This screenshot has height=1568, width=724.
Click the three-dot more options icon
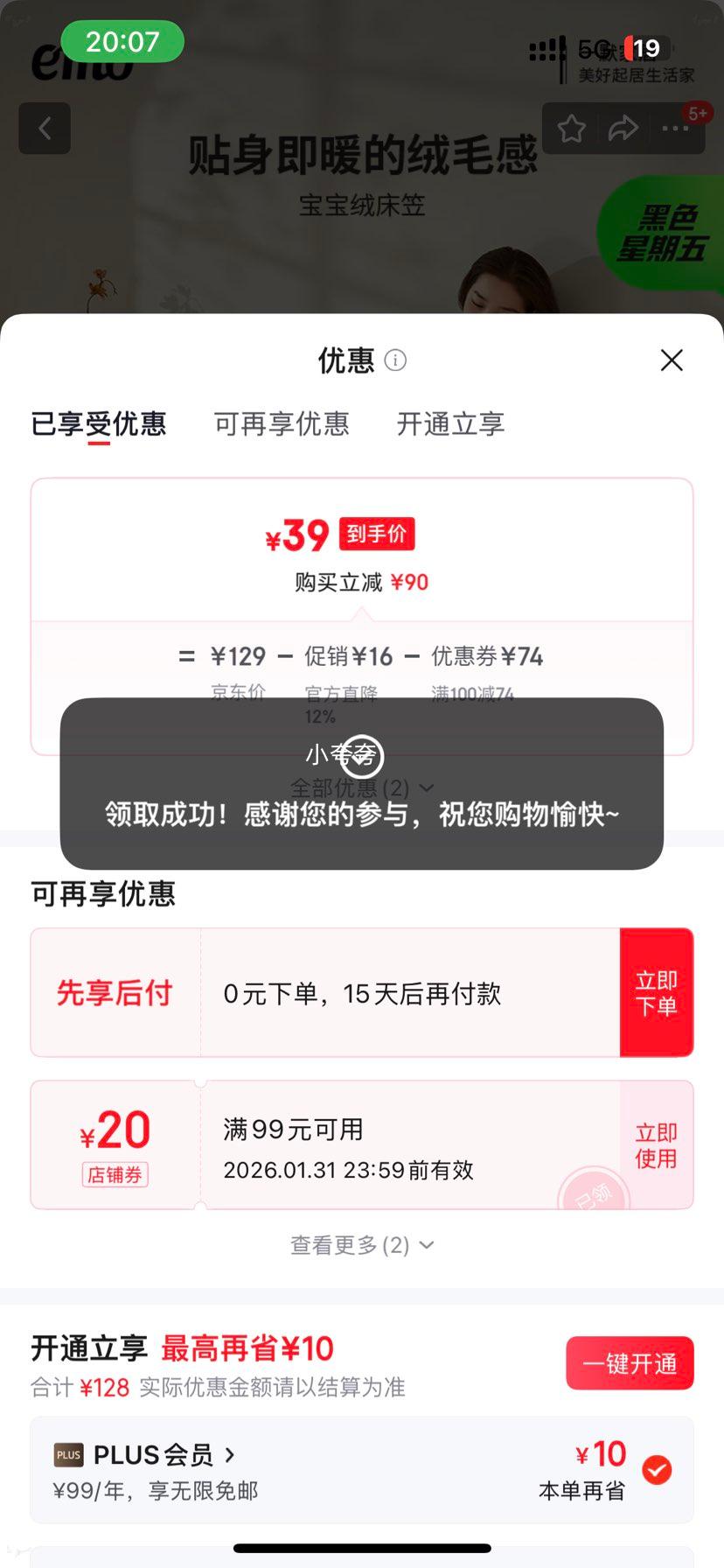[x=675, y=128]
